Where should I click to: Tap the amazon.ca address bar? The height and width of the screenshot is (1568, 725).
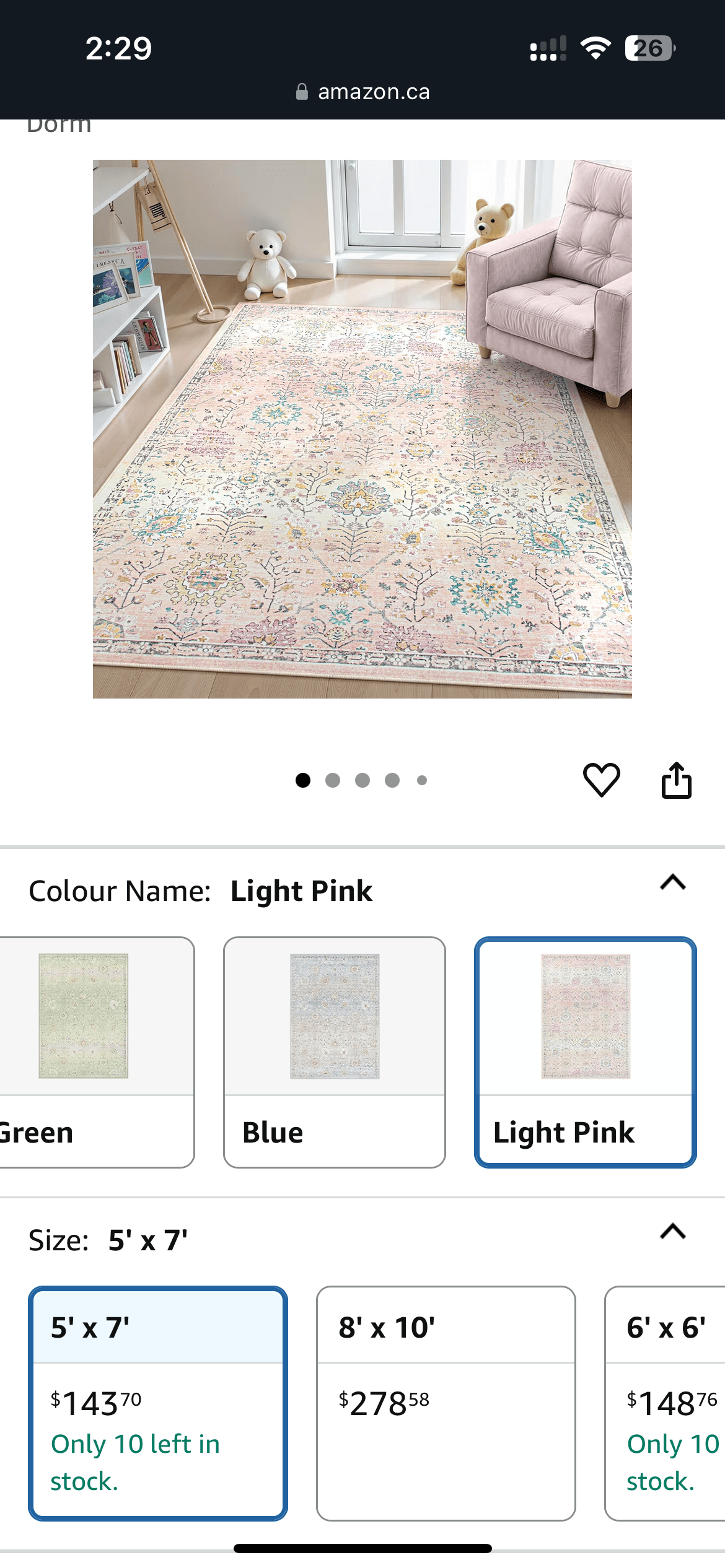(x=362, y=92)
